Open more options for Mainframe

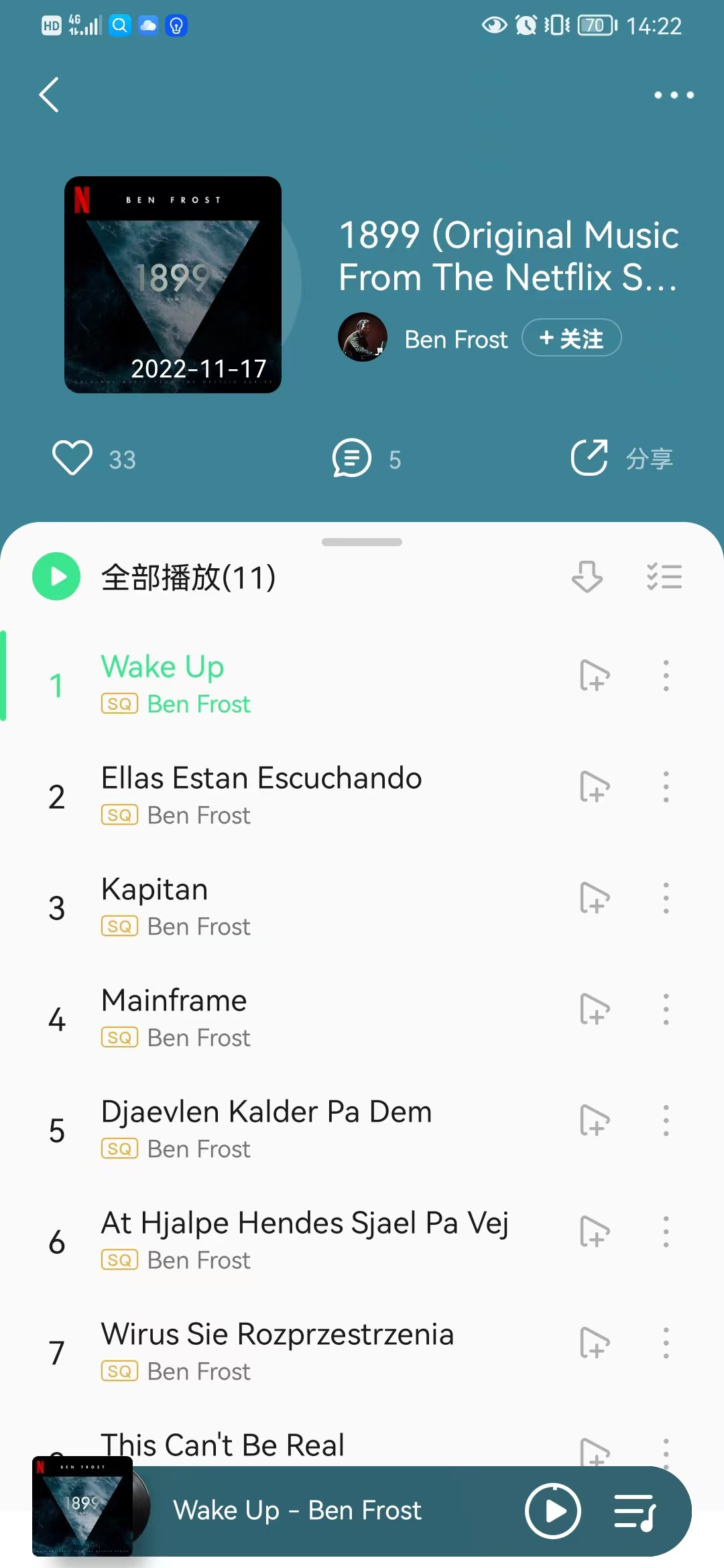(666, 1010)
